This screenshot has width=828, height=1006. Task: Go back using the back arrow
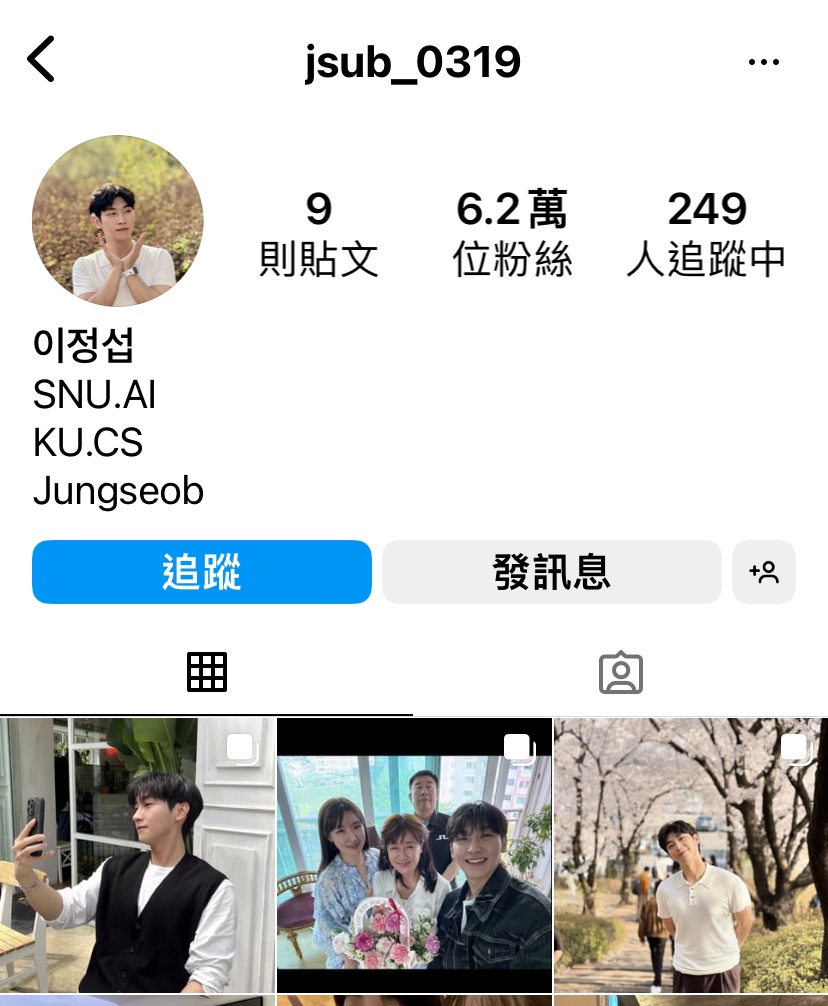(x=41, y=60)
